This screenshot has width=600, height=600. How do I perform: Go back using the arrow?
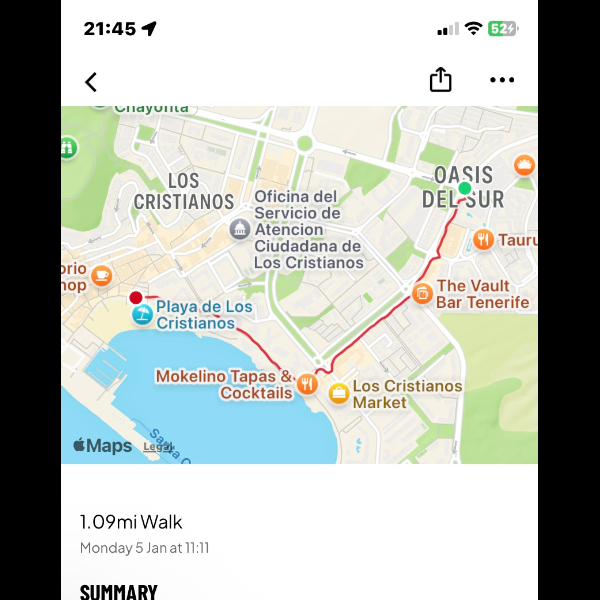pyautogui.click(x=91, y=82)
